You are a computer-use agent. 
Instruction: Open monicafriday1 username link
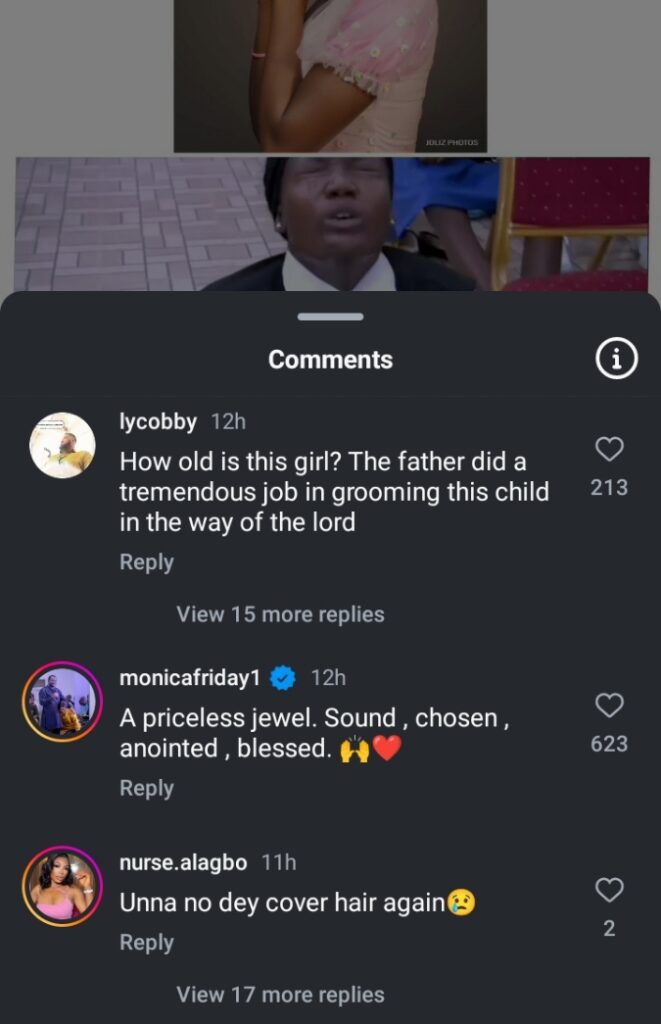click(190, 678)
